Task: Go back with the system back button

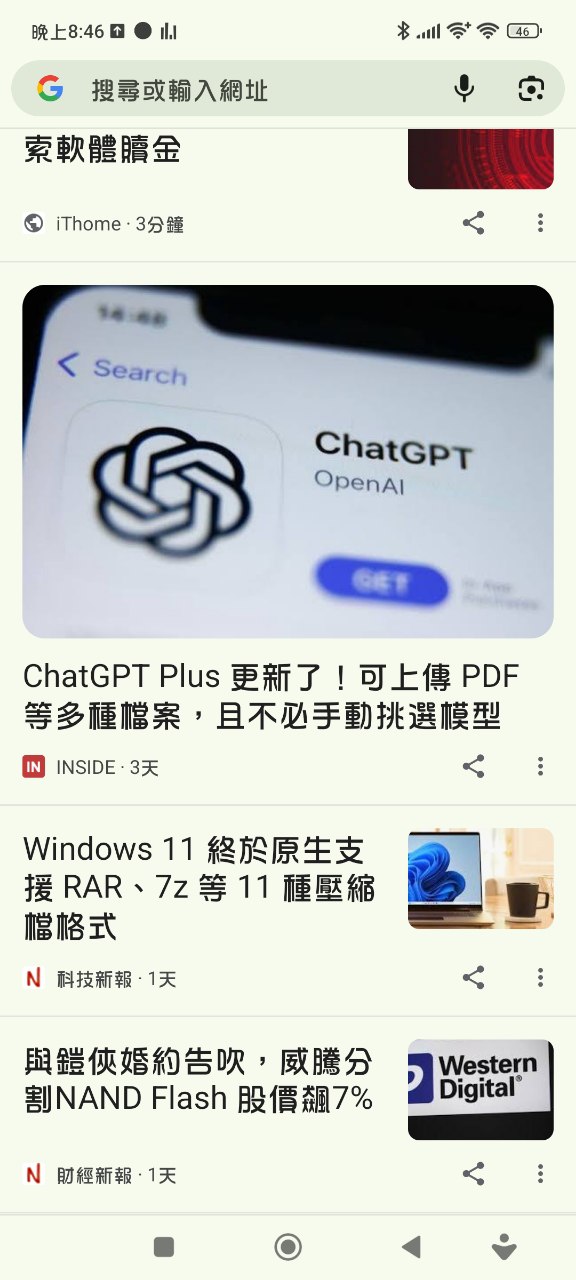Action: 410,1246
